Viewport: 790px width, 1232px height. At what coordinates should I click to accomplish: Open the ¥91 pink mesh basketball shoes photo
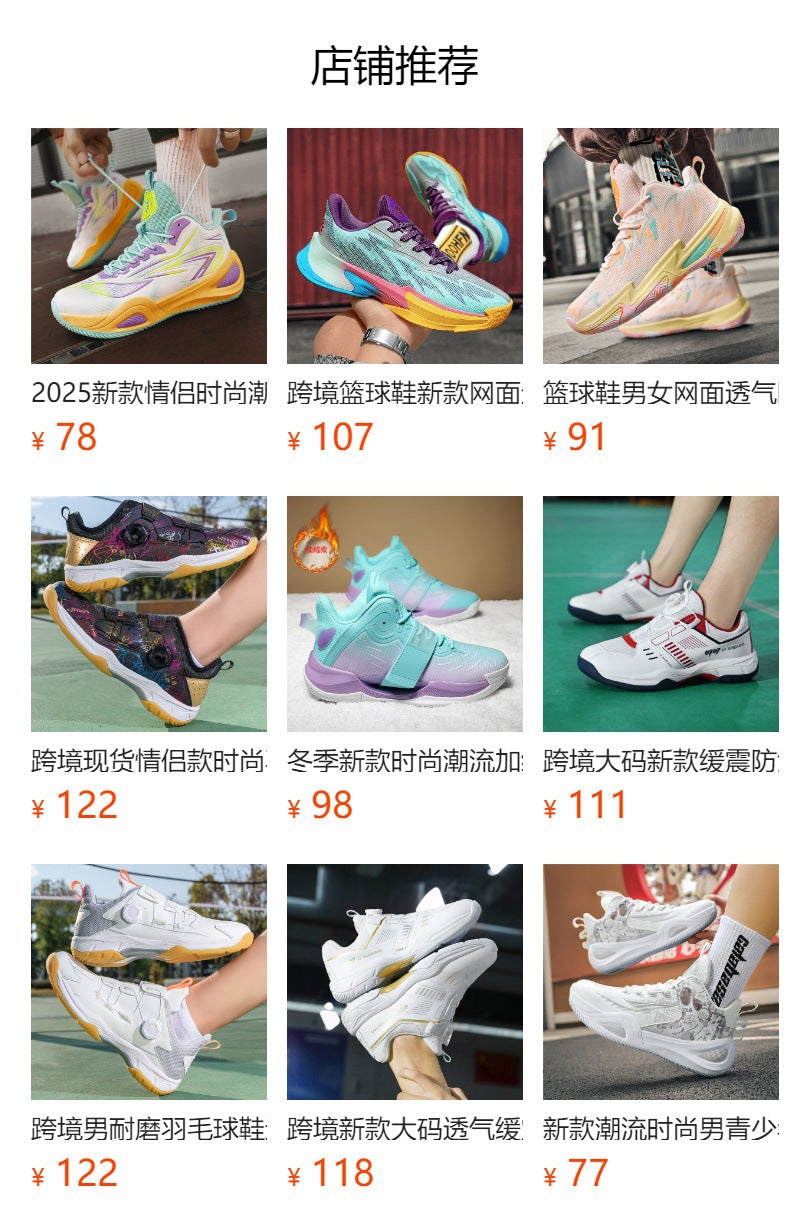660,245
